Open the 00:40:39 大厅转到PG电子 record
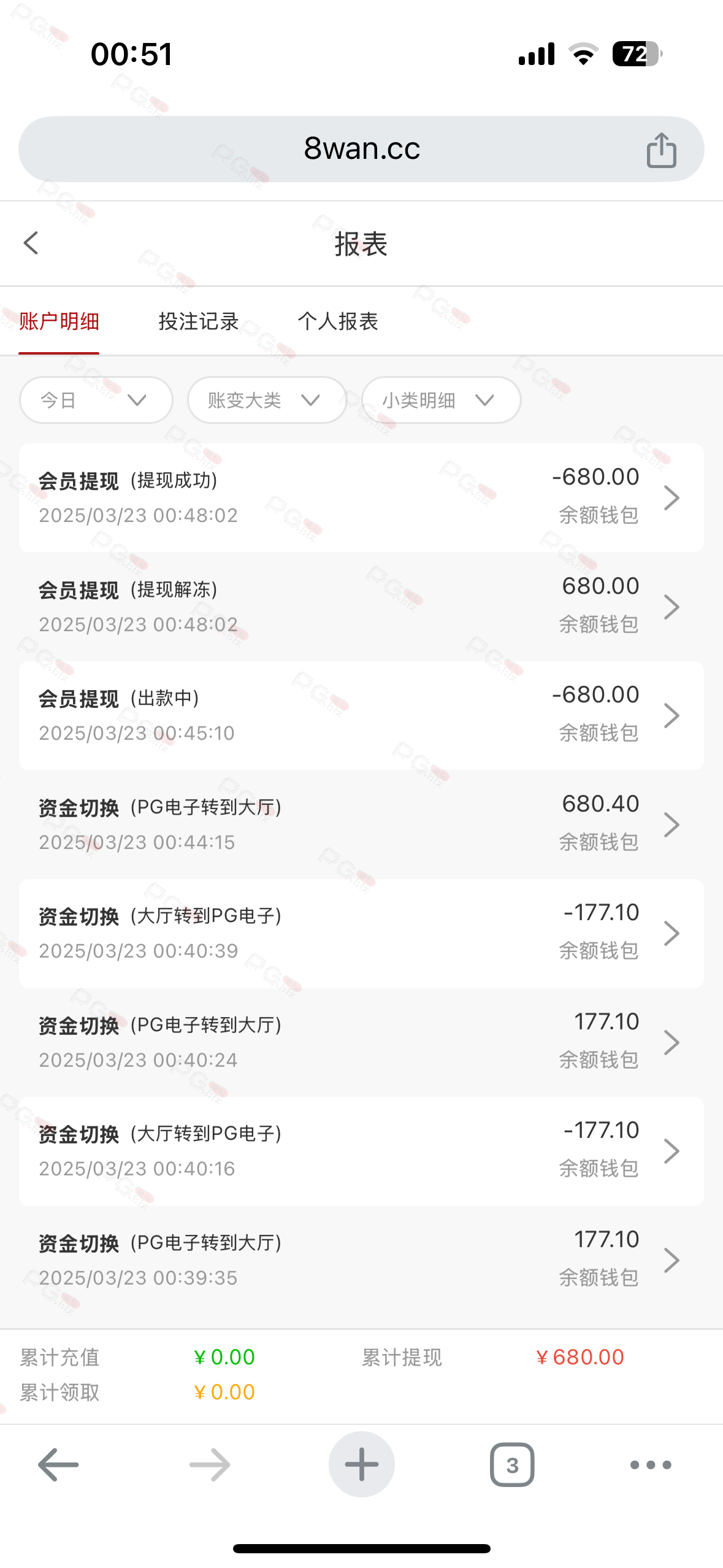The width and height of the screenshot is (723, 1568). tap(361, 933)
